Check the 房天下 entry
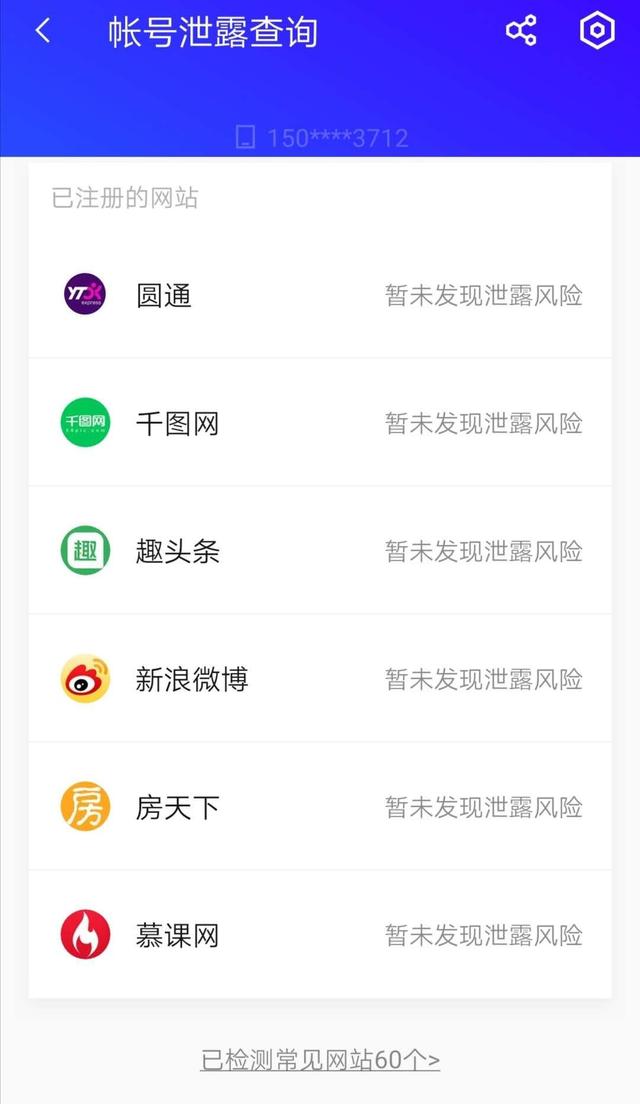The width and height of the screenshot is (640, 1104). tap(320, 807)
